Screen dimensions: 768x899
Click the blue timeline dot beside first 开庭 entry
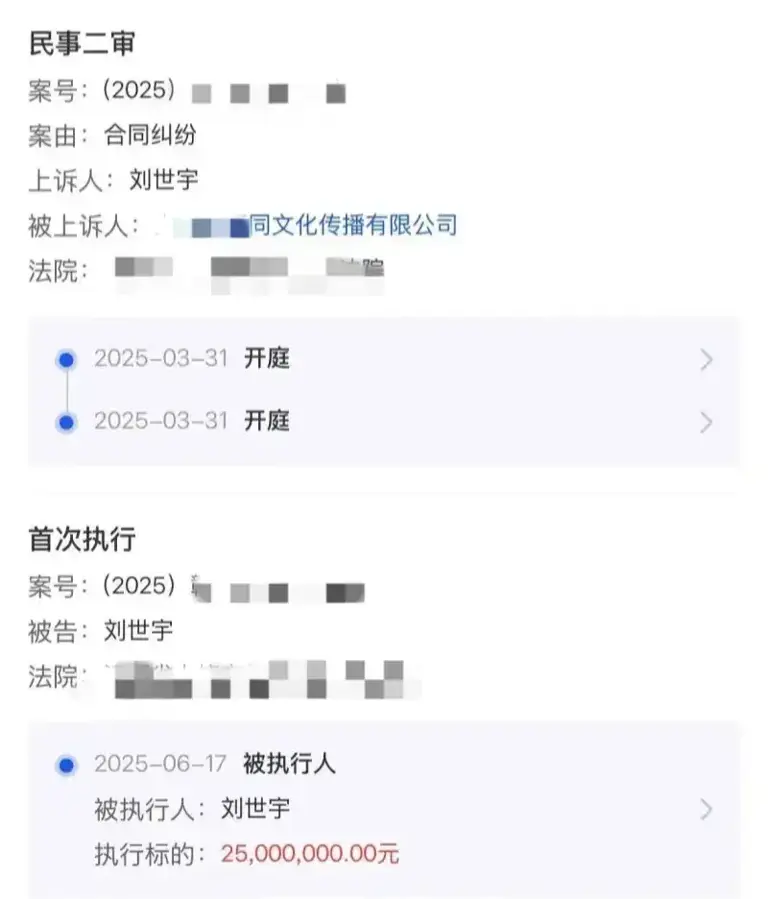65,360
